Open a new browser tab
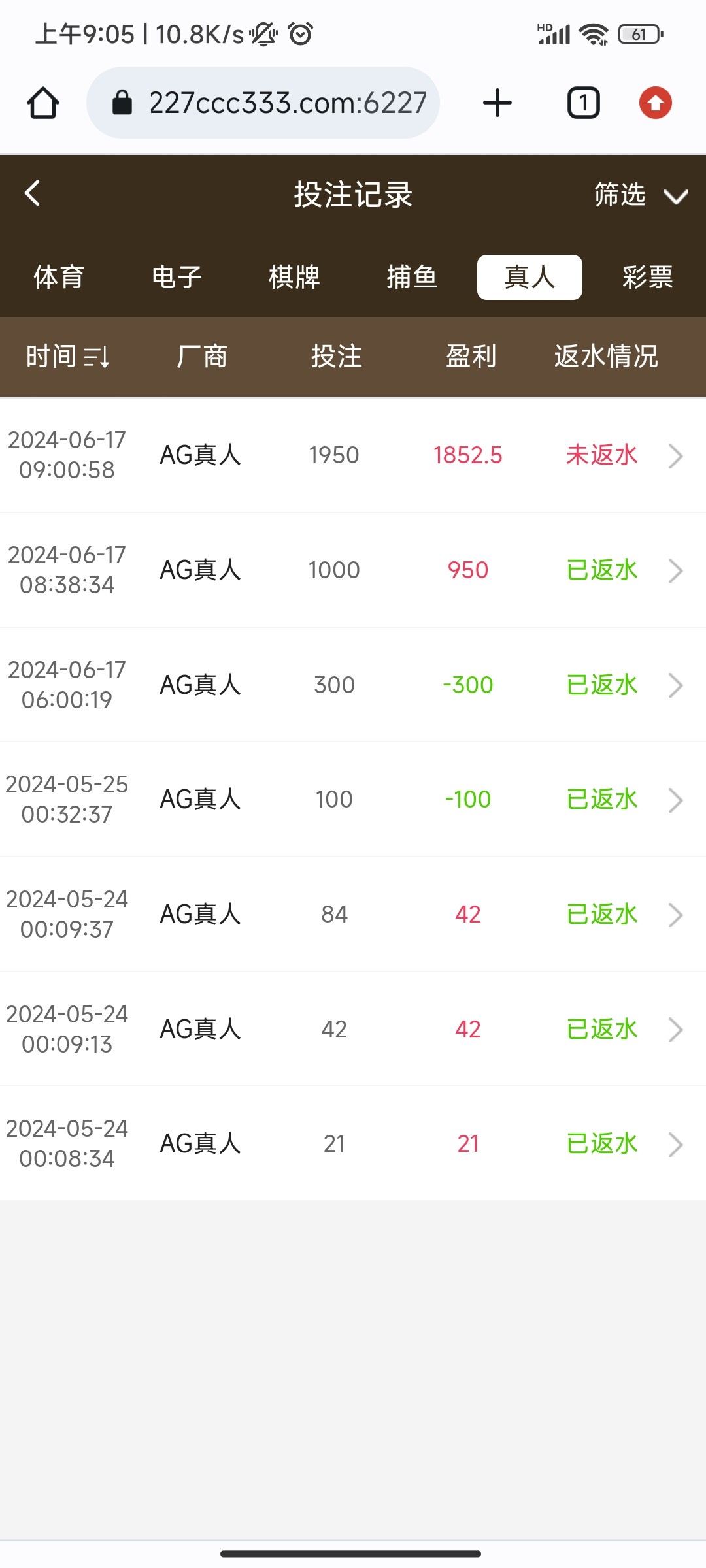This screenshot has height=1568, width=706. [497, 103]
